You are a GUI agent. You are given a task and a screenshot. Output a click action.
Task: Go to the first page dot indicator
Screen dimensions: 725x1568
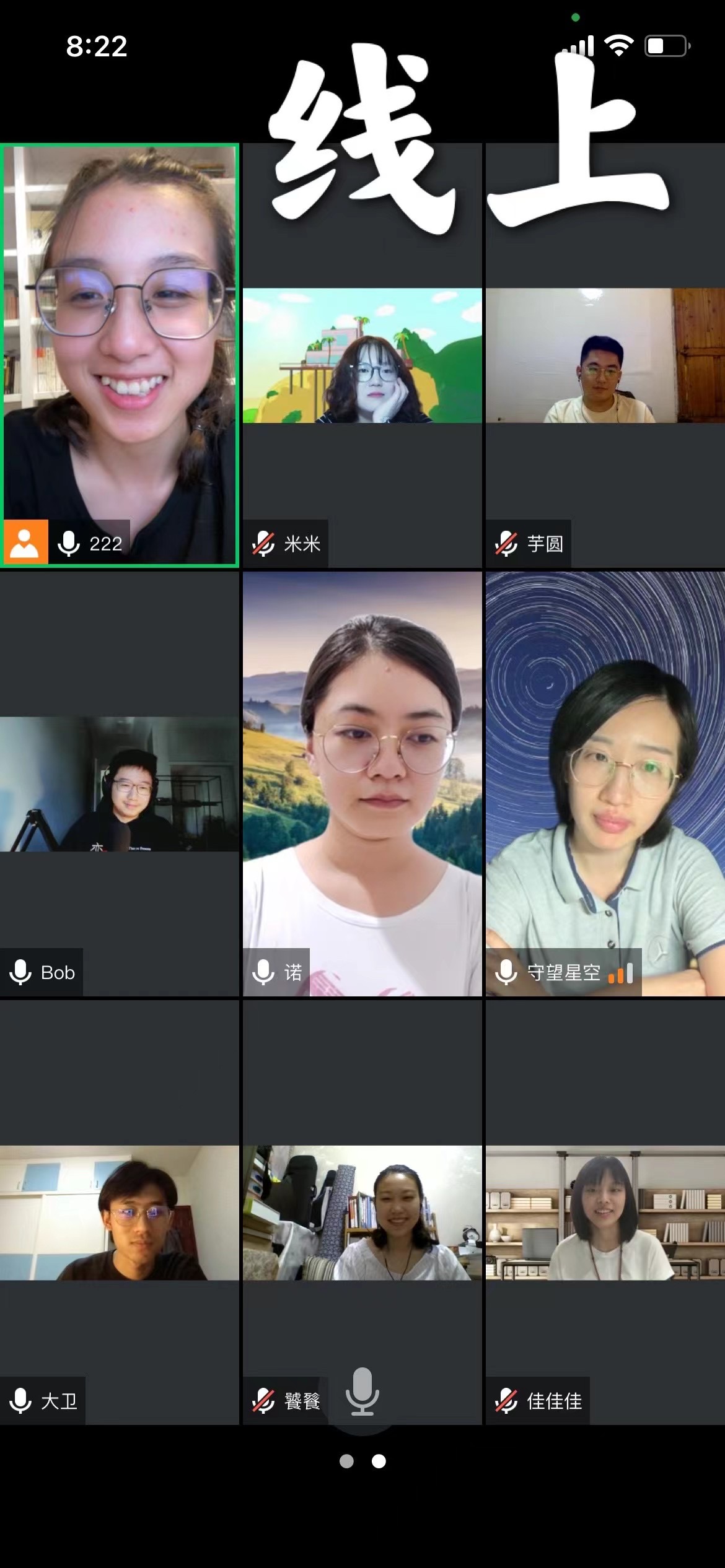click(346, 1461)
